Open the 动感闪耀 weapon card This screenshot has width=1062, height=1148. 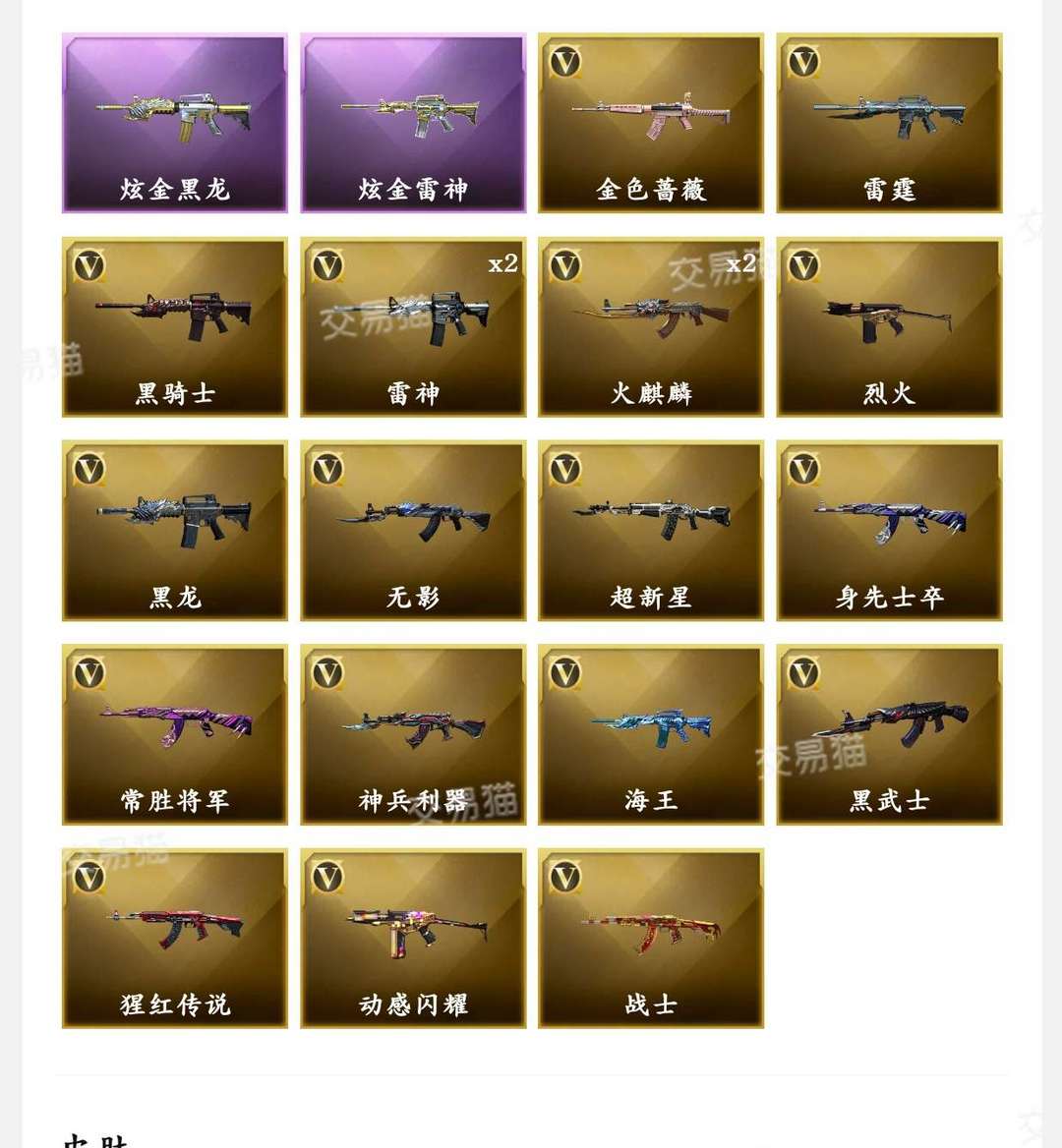click(413, 939)
